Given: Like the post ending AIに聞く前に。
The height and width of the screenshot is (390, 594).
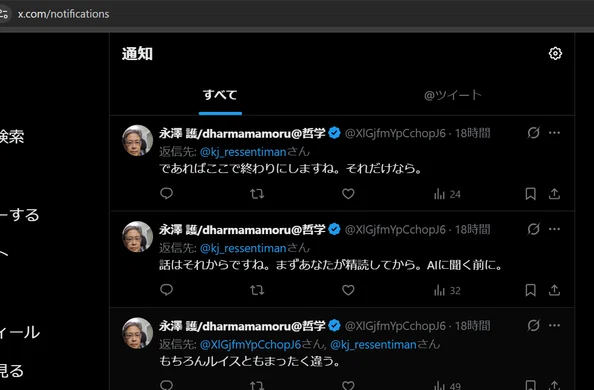Looking at the screenshot, I should coord(348,290).
